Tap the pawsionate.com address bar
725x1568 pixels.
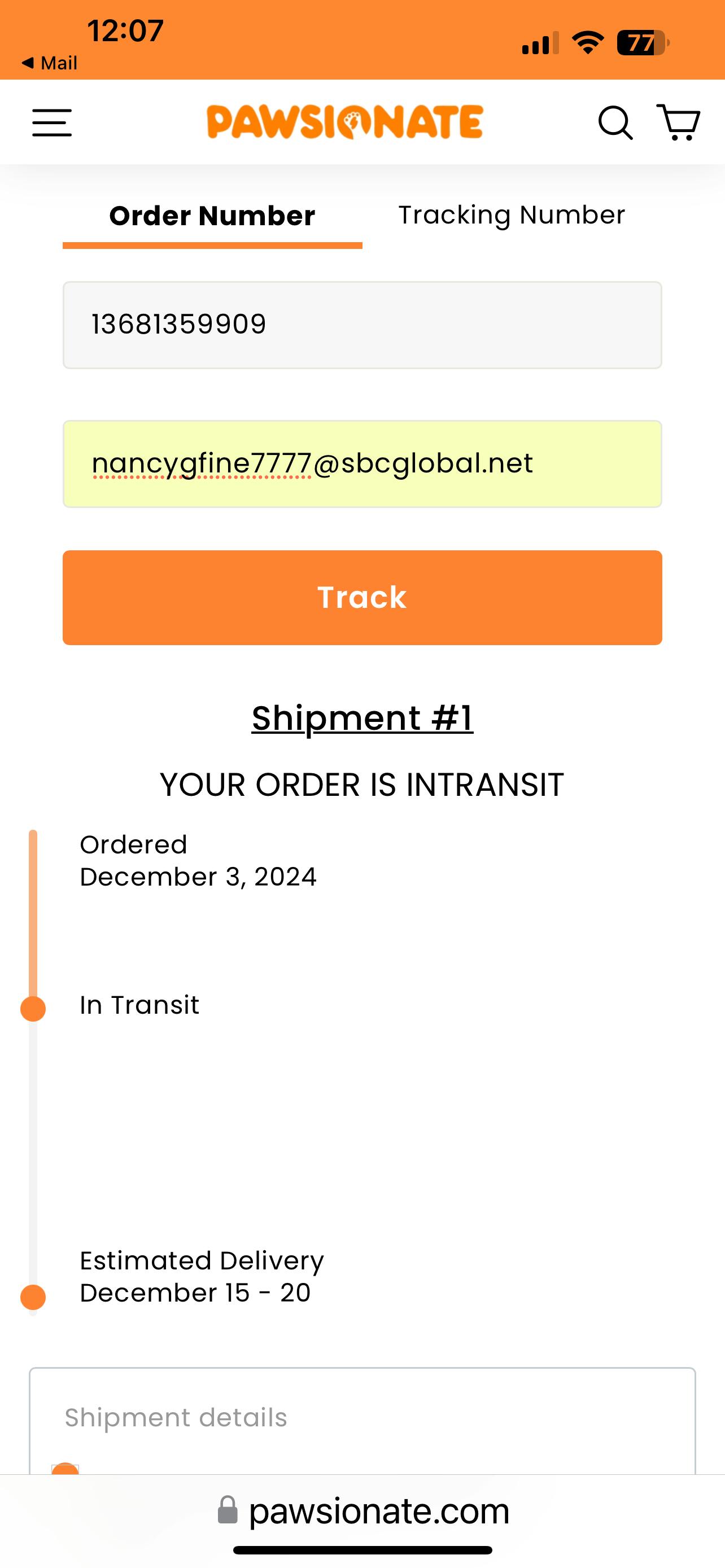[363, 1511]
